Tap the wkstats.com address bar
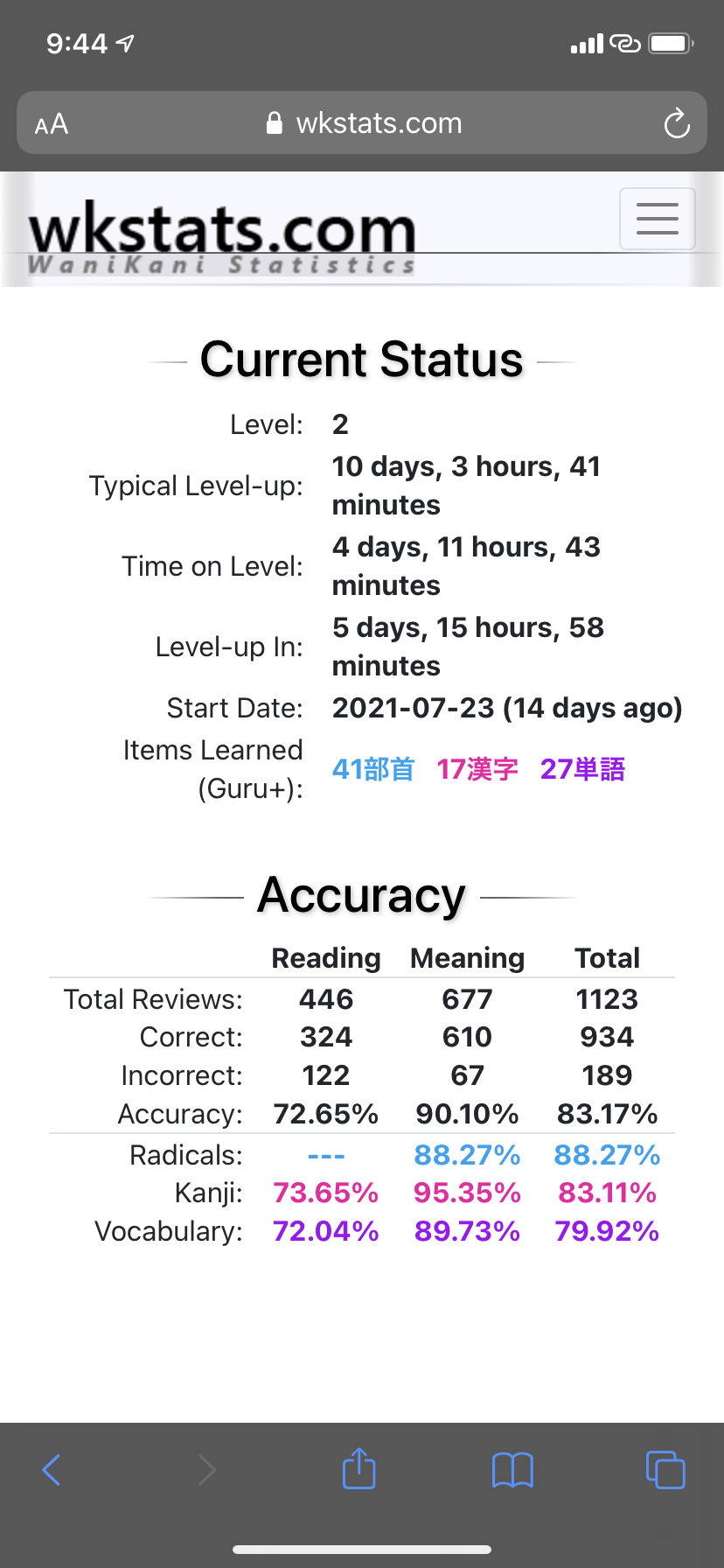724x1568 pixels. pyautogui.click(x=362, y=123)
